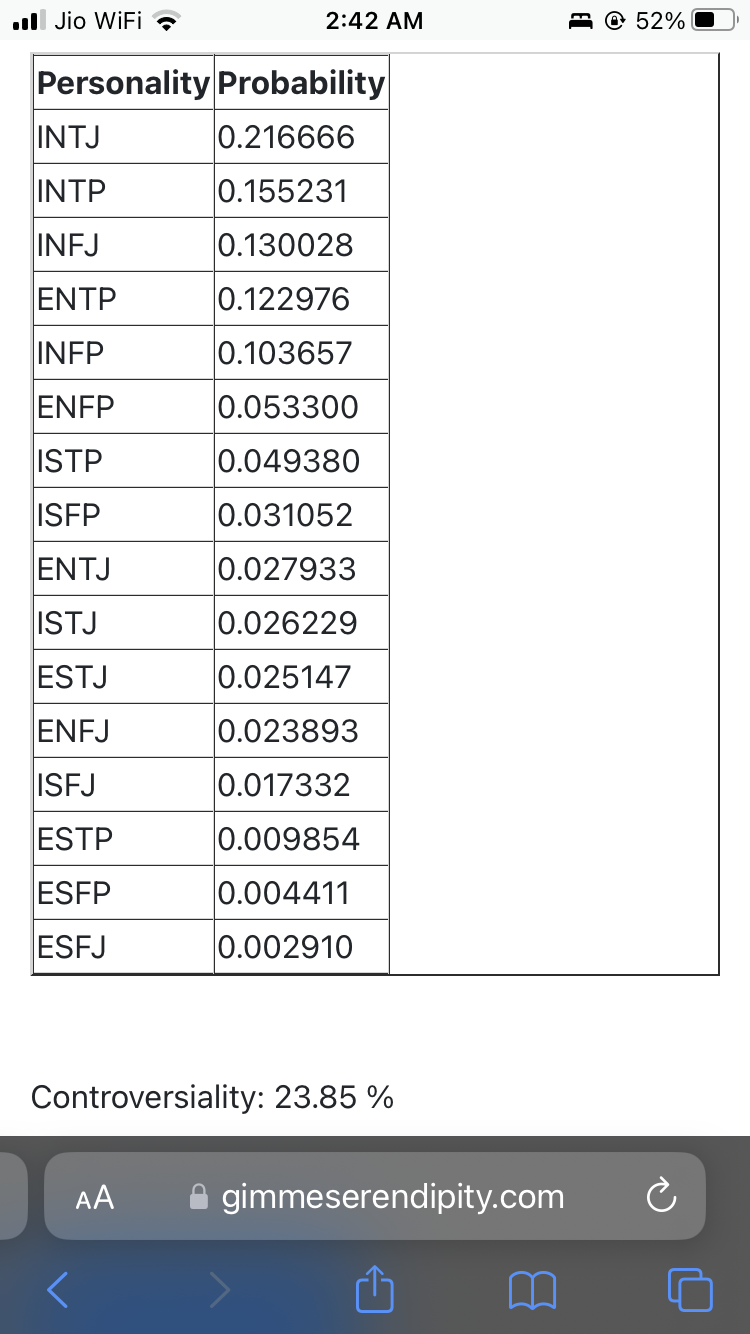Reload the current web page

pos(661,1196)
